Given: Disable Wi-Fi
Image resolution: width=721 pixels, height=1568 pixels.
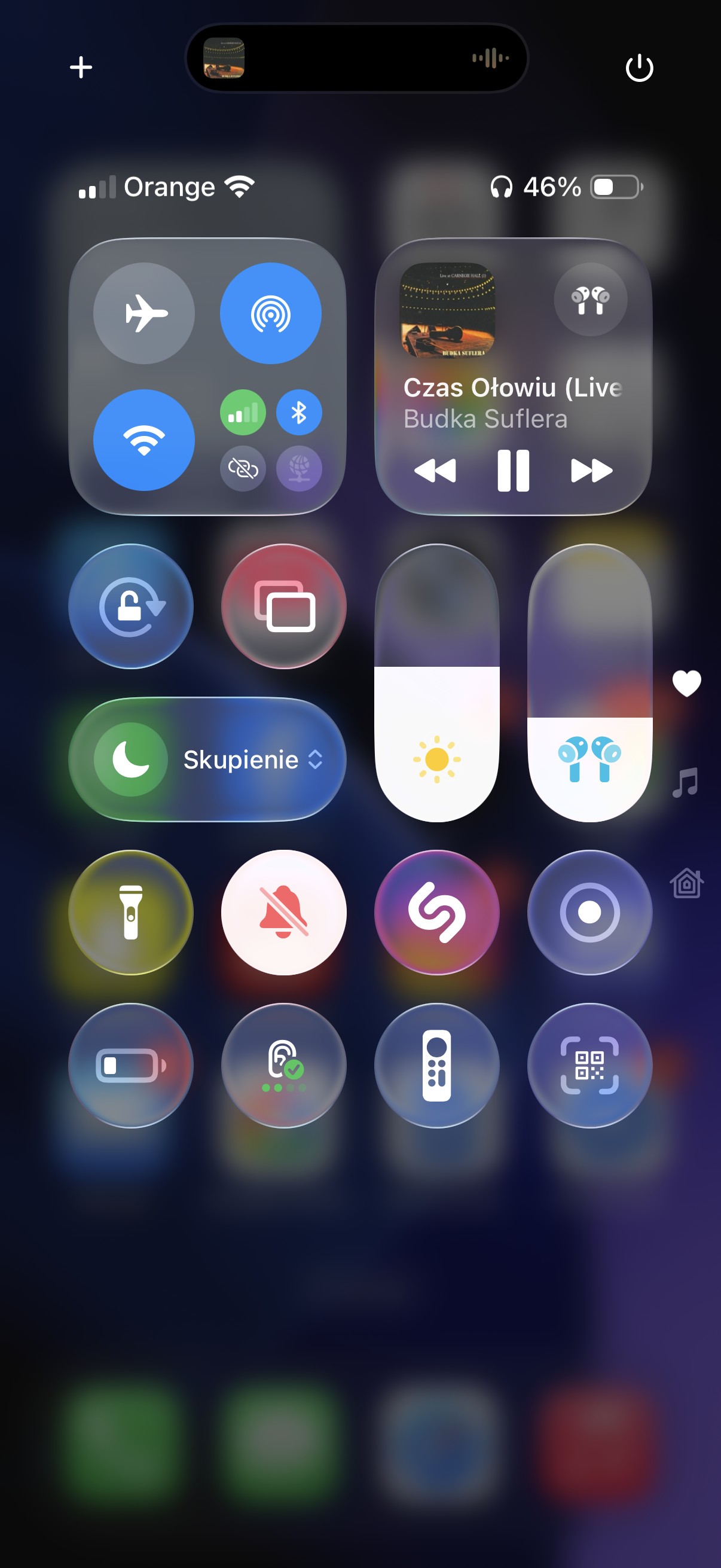Looking at the screenshot, I should pos(143,440).
